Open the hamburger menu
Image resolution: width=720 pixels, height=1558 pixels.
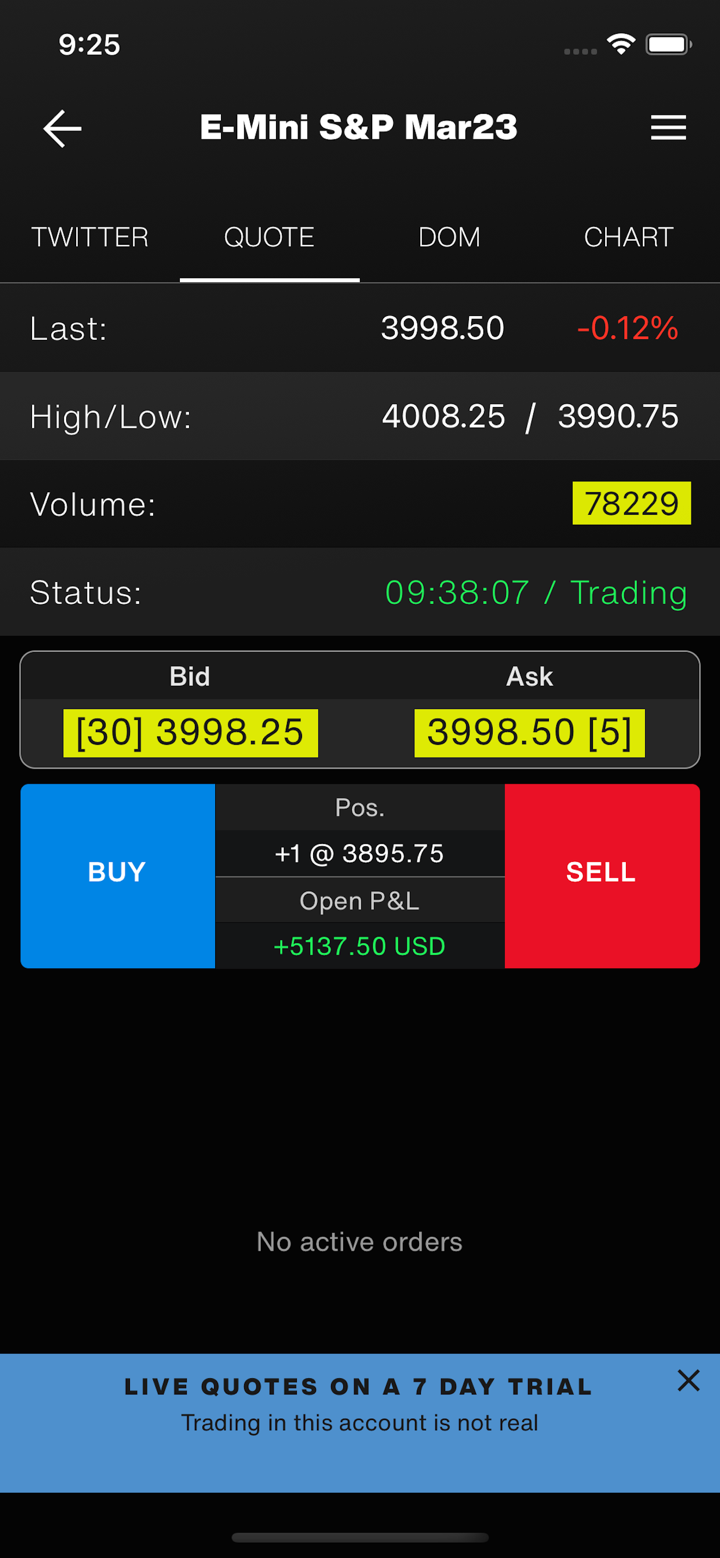[668, 128]
